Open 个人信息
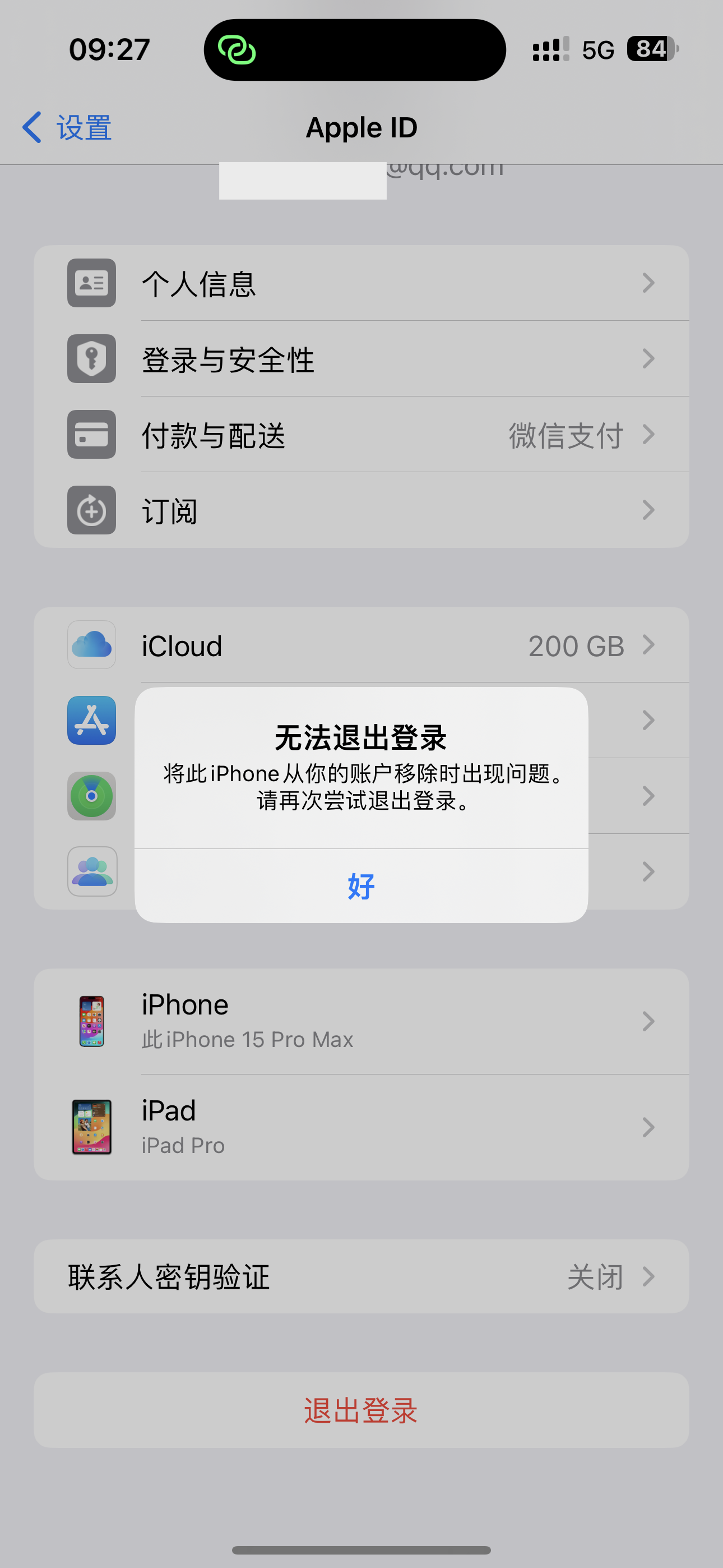Viewport: 723px width, 1568px height. click(x=361, y=284)
